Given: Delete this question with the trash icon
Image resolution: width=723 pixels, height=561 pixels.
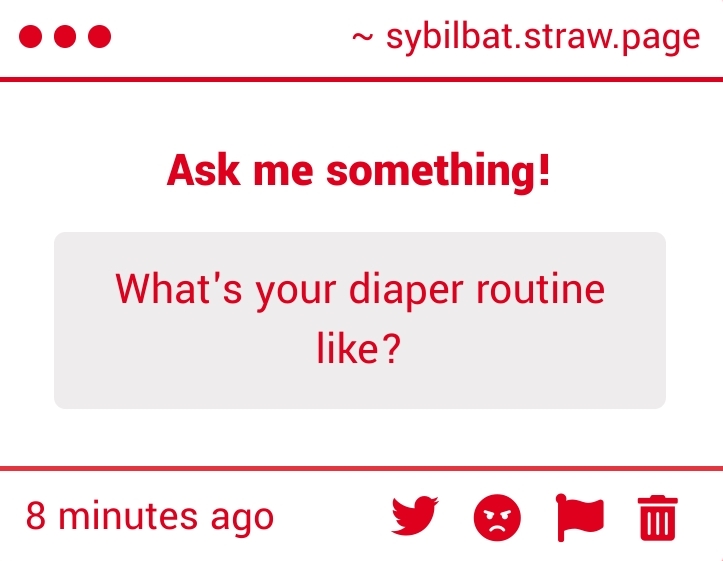Looking at the screenshot, I should (657, 518).
